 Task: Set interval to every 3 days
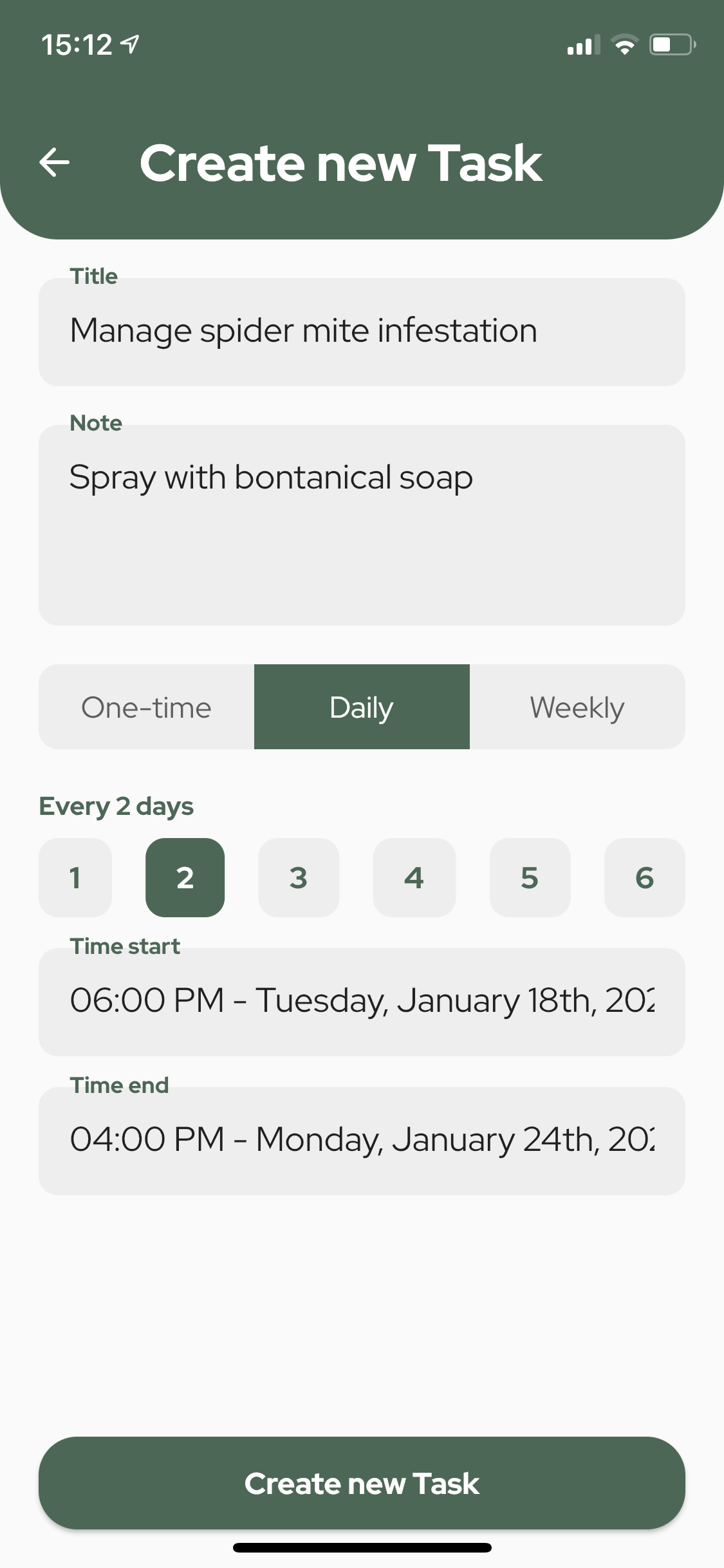(x=299, y=877)
